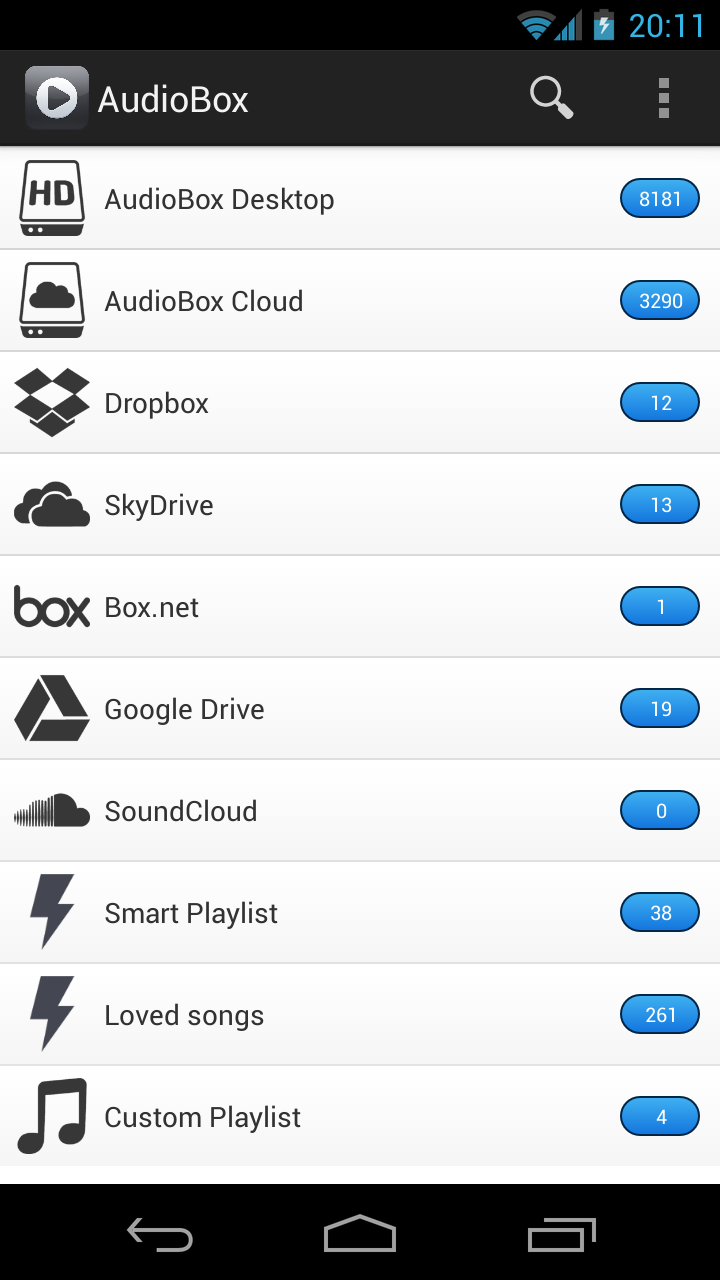Viewport: 720px width, 1280px height.
Task: Open AudioBox Cloud library
Action: tap(360, 301)
